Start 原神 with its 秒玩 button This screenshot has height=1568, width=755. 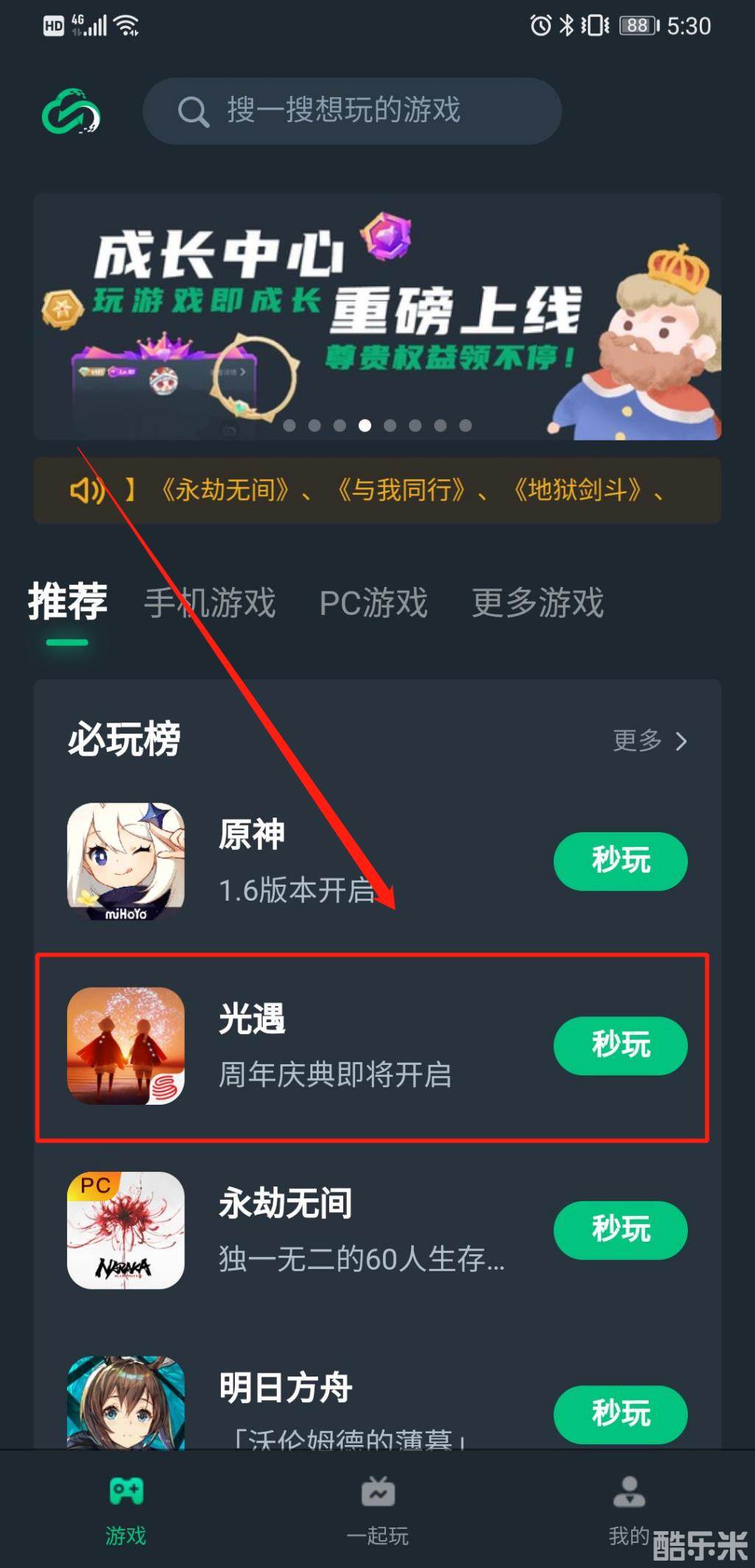point(620,861)
